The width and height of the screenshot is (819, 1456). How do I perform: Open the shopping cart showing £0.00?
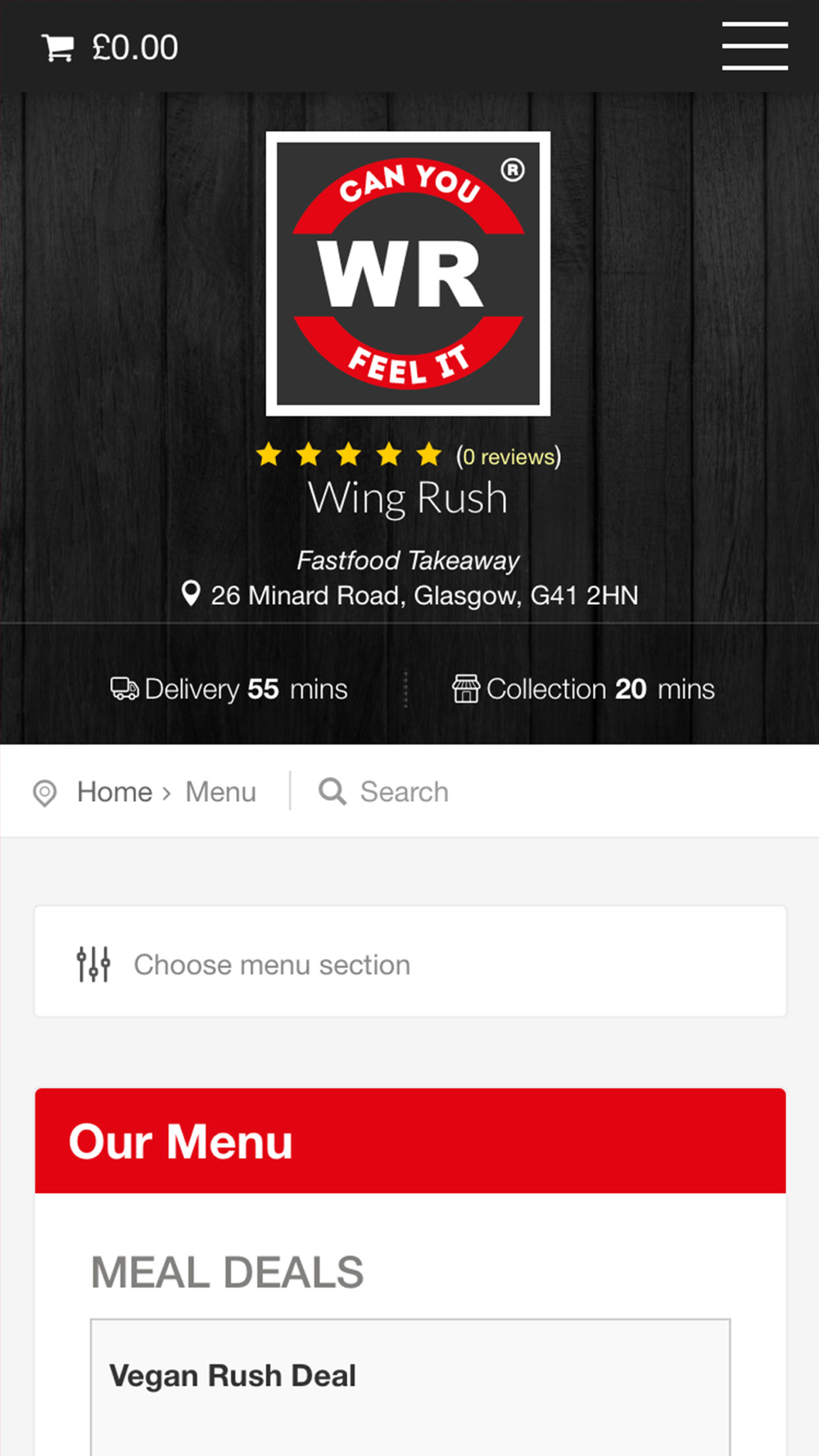tap(110, 47)
